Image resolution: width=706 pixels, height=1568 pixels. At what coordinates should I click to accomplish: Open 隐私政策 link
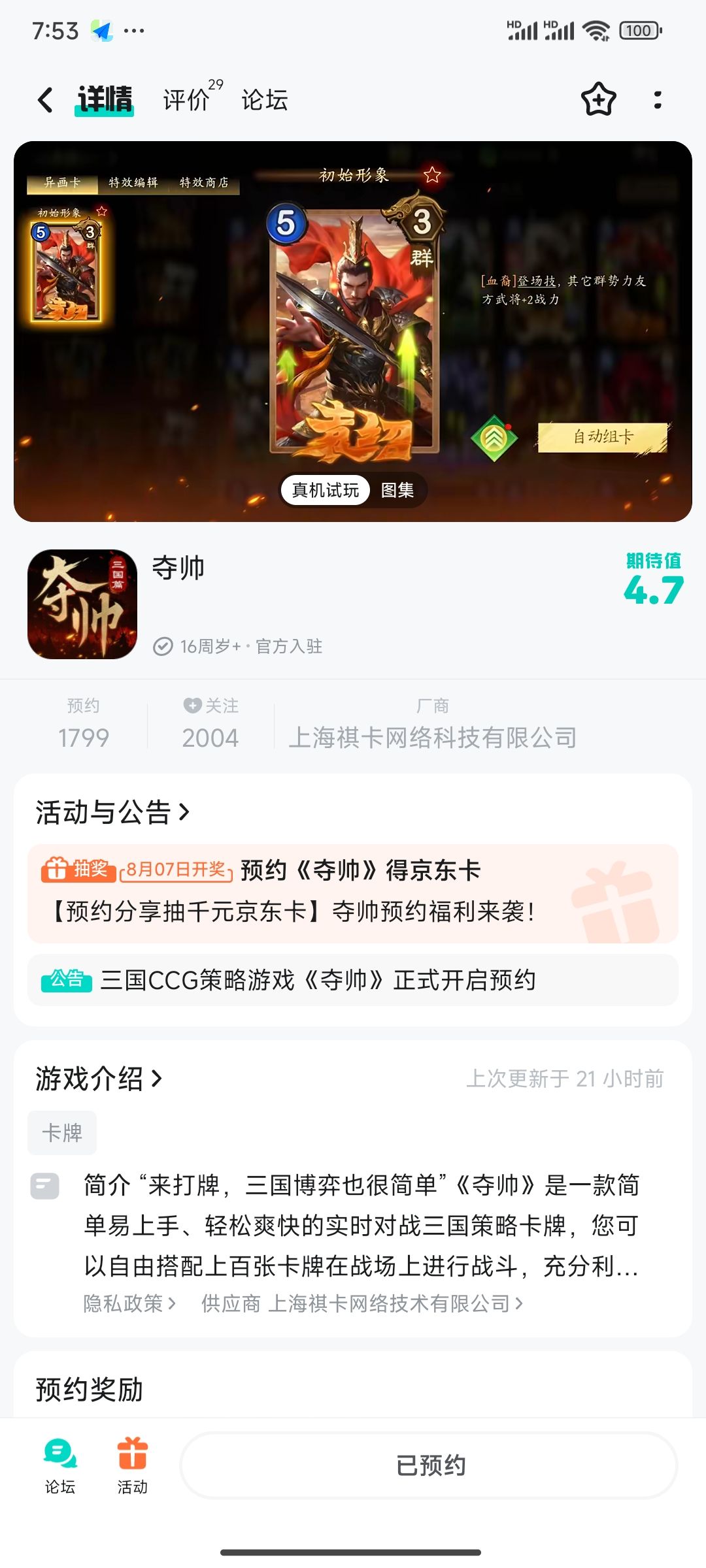pyautogui.click(x=129, y=1303)
